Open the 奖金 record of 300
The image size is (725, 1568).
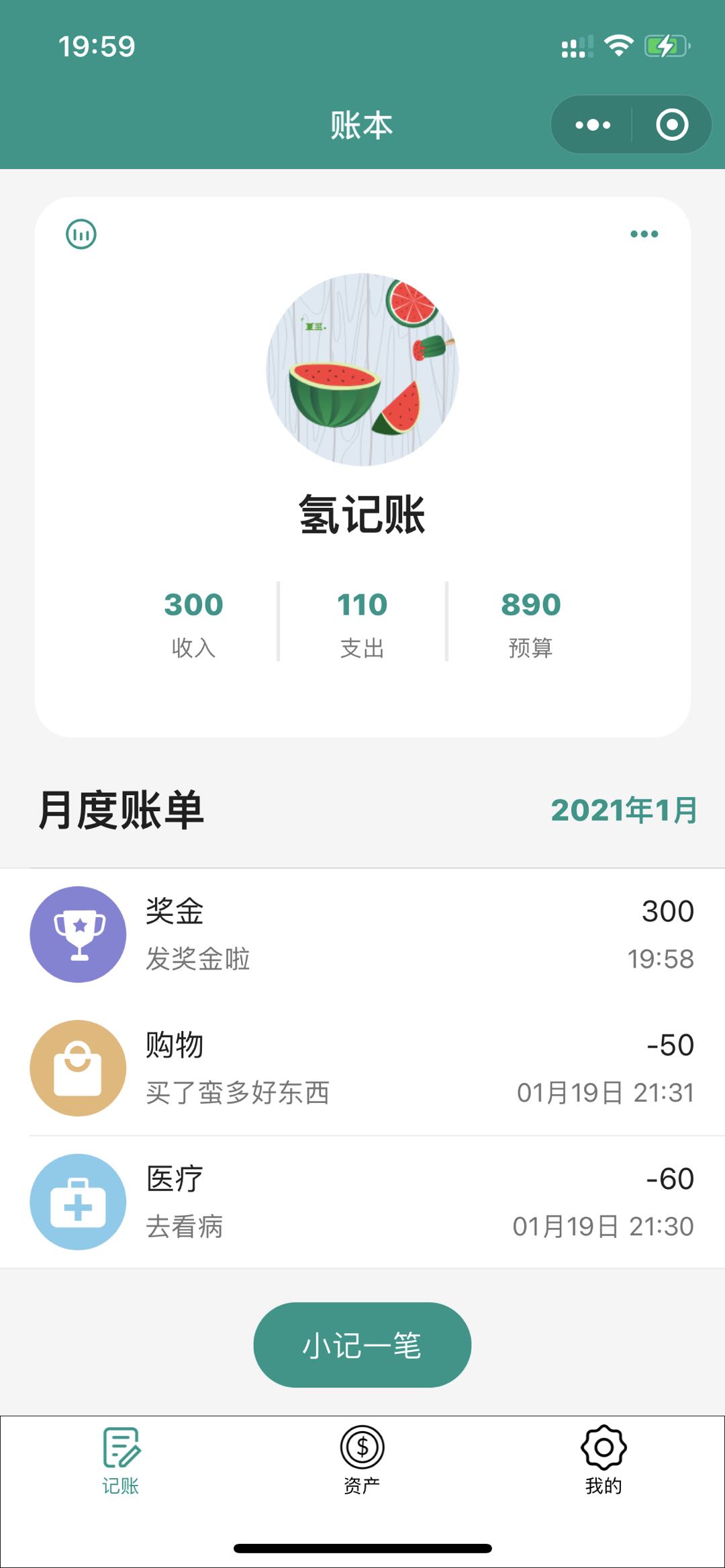pyautogui.click(x=362, y=935)
